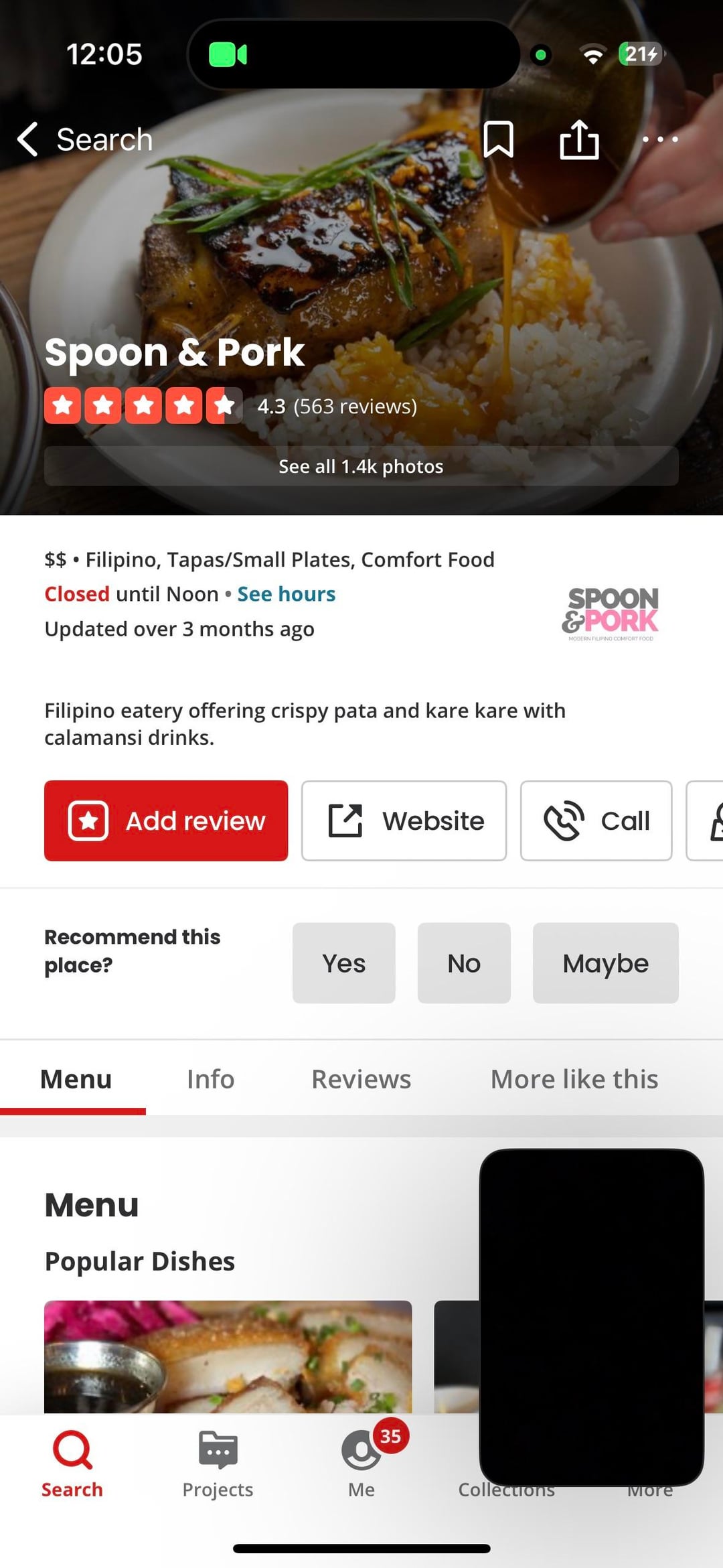Answer Yes to recommend this place

point(343,963)
